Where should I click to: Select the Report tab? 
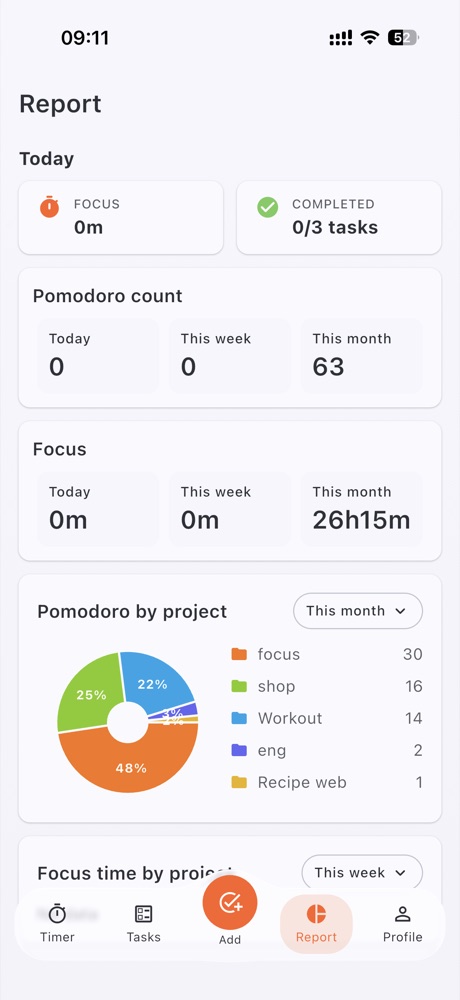(x=316, y=923)
